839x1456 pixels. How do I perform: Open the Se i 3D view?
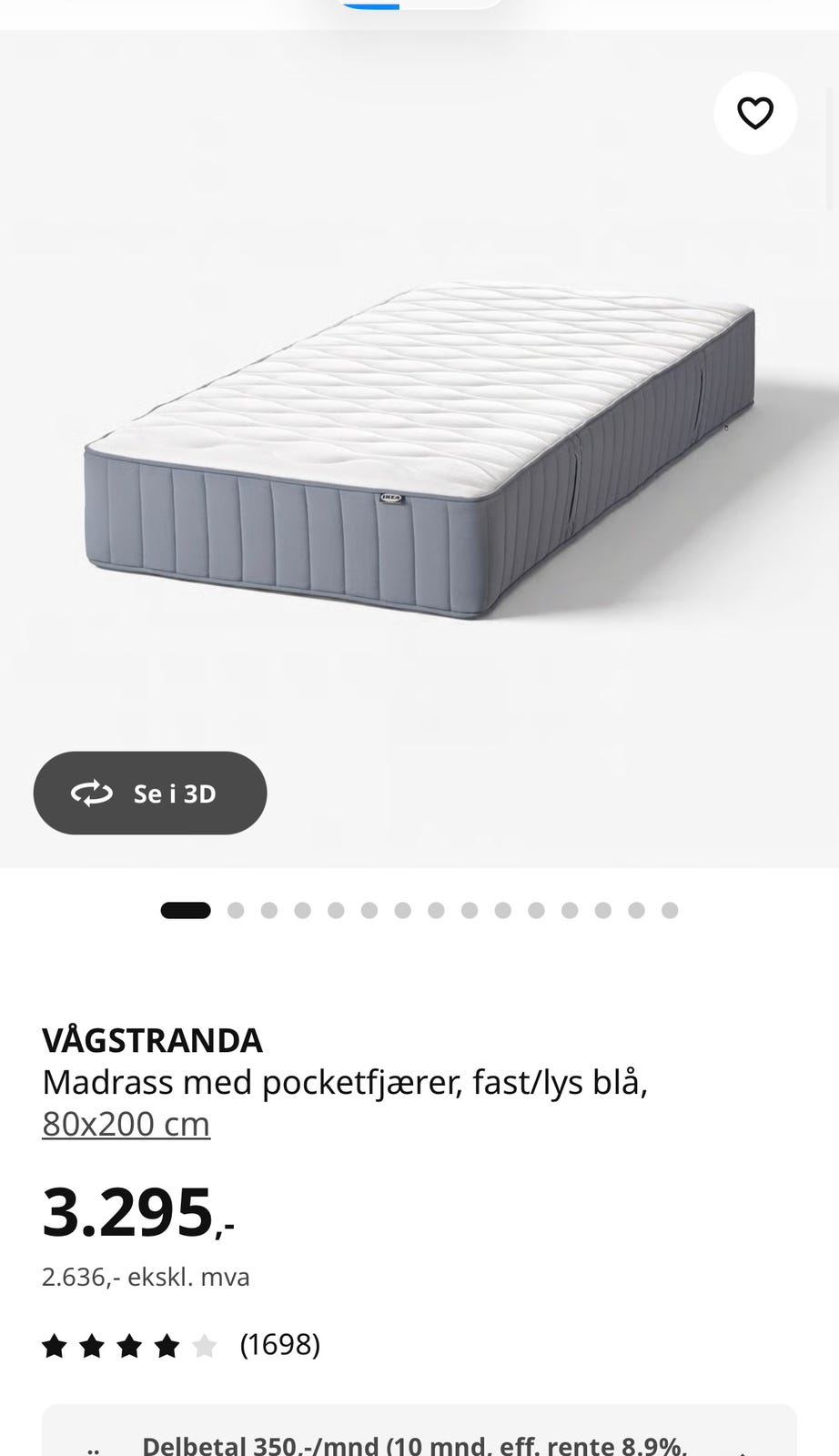pyautogui.click(x=150, y=793)
